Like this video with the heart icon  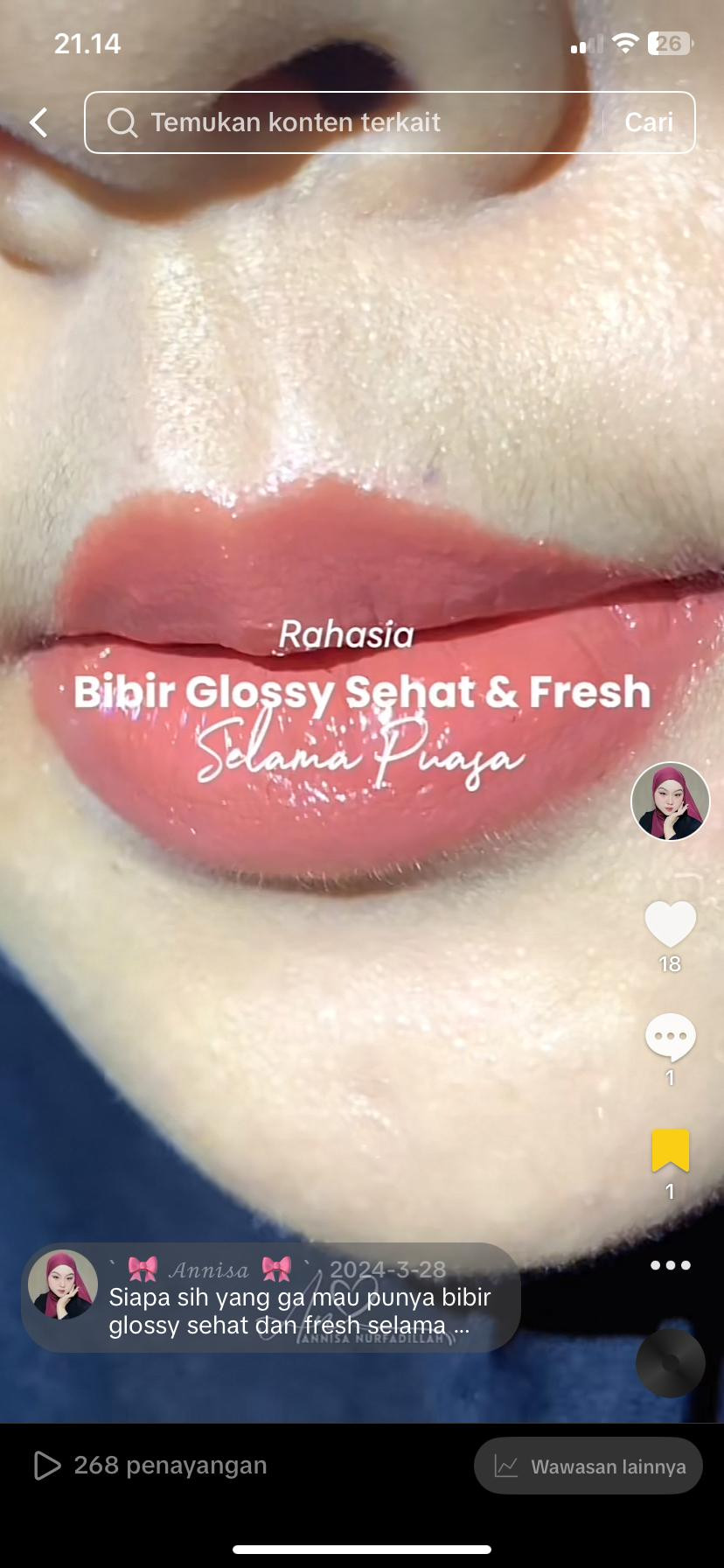(671, 924)
